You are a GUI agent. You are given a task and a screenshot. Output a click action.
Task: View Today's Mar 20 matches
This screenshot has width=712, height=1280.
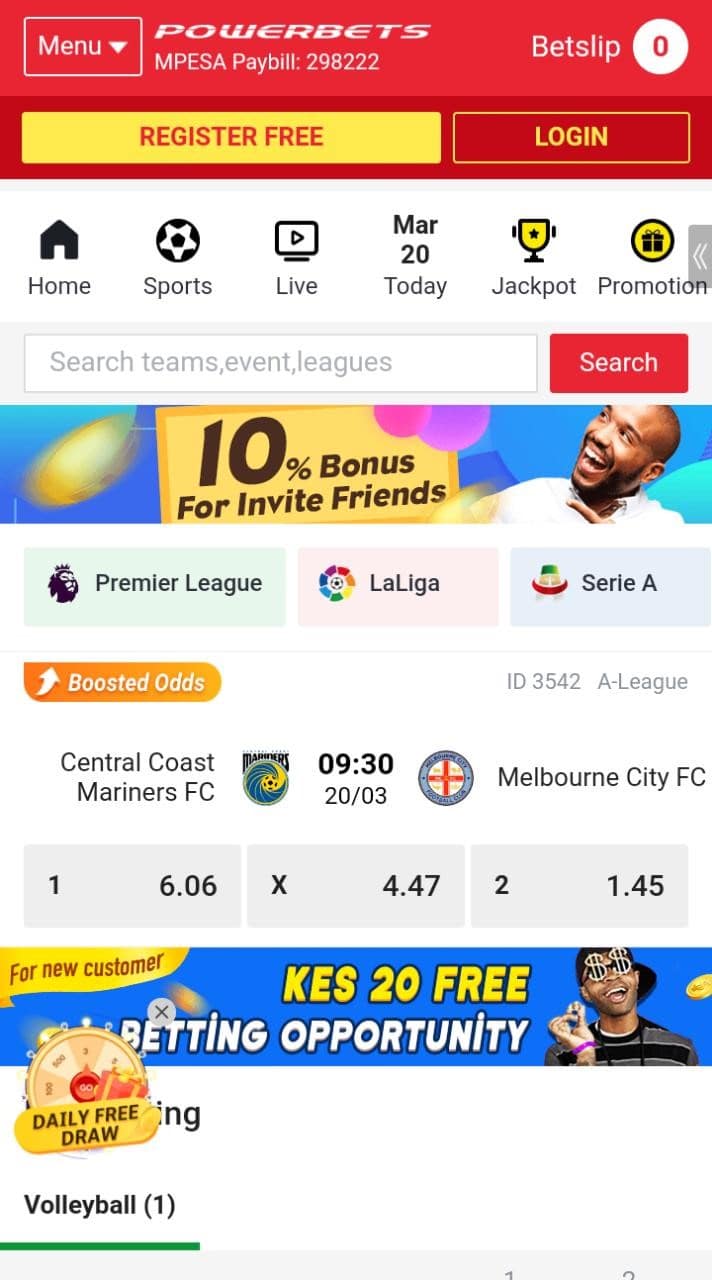(415, 256)
